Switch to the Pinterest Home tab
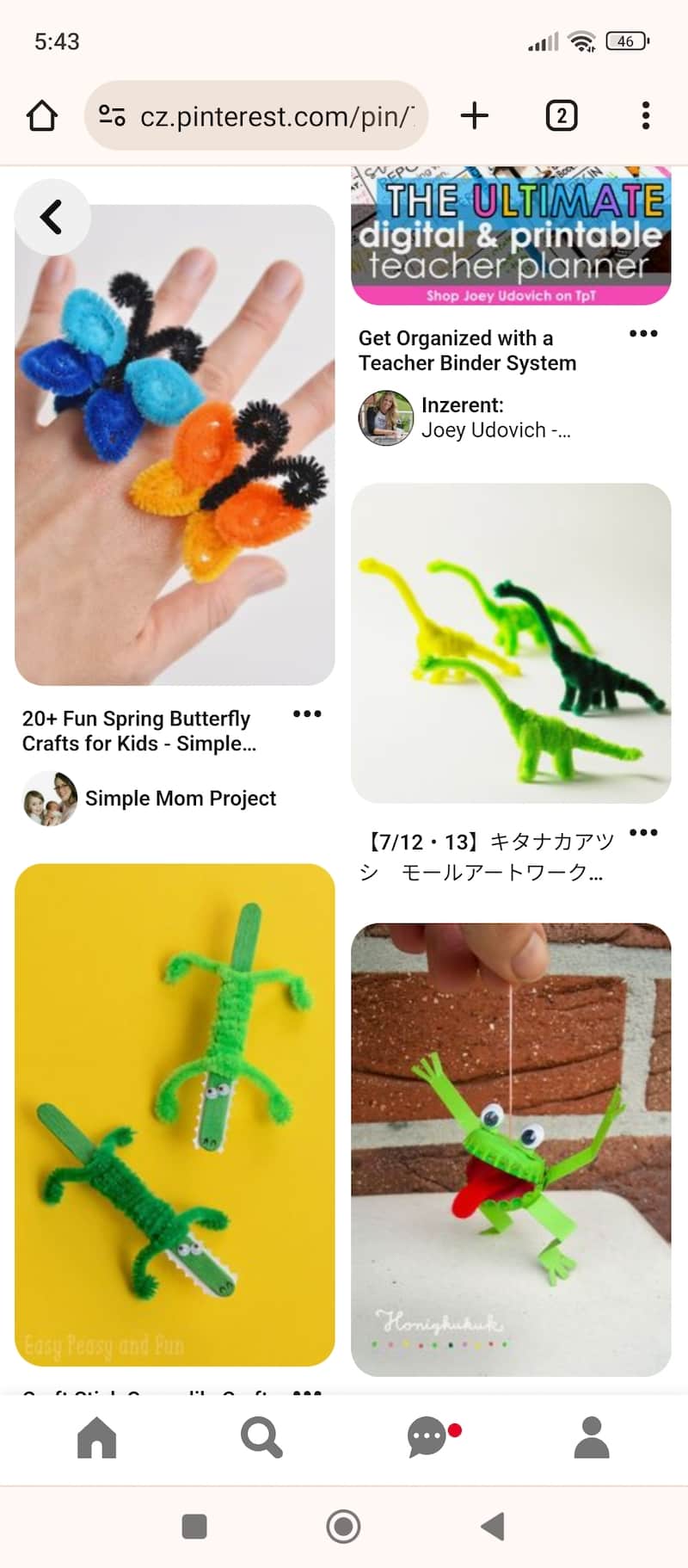 [x=96, y=1437]
